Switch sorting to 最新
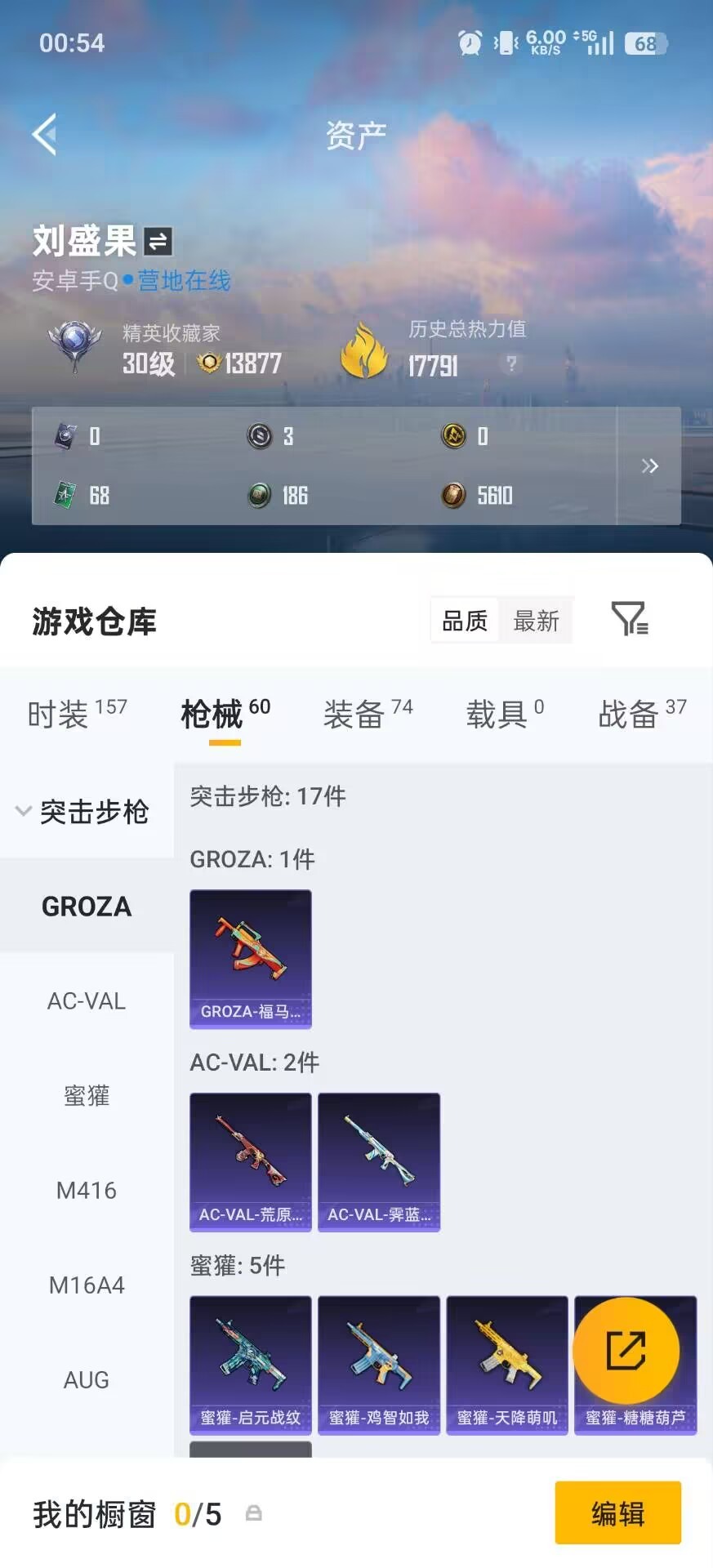 pyautogui.click(x=536, y=621)
